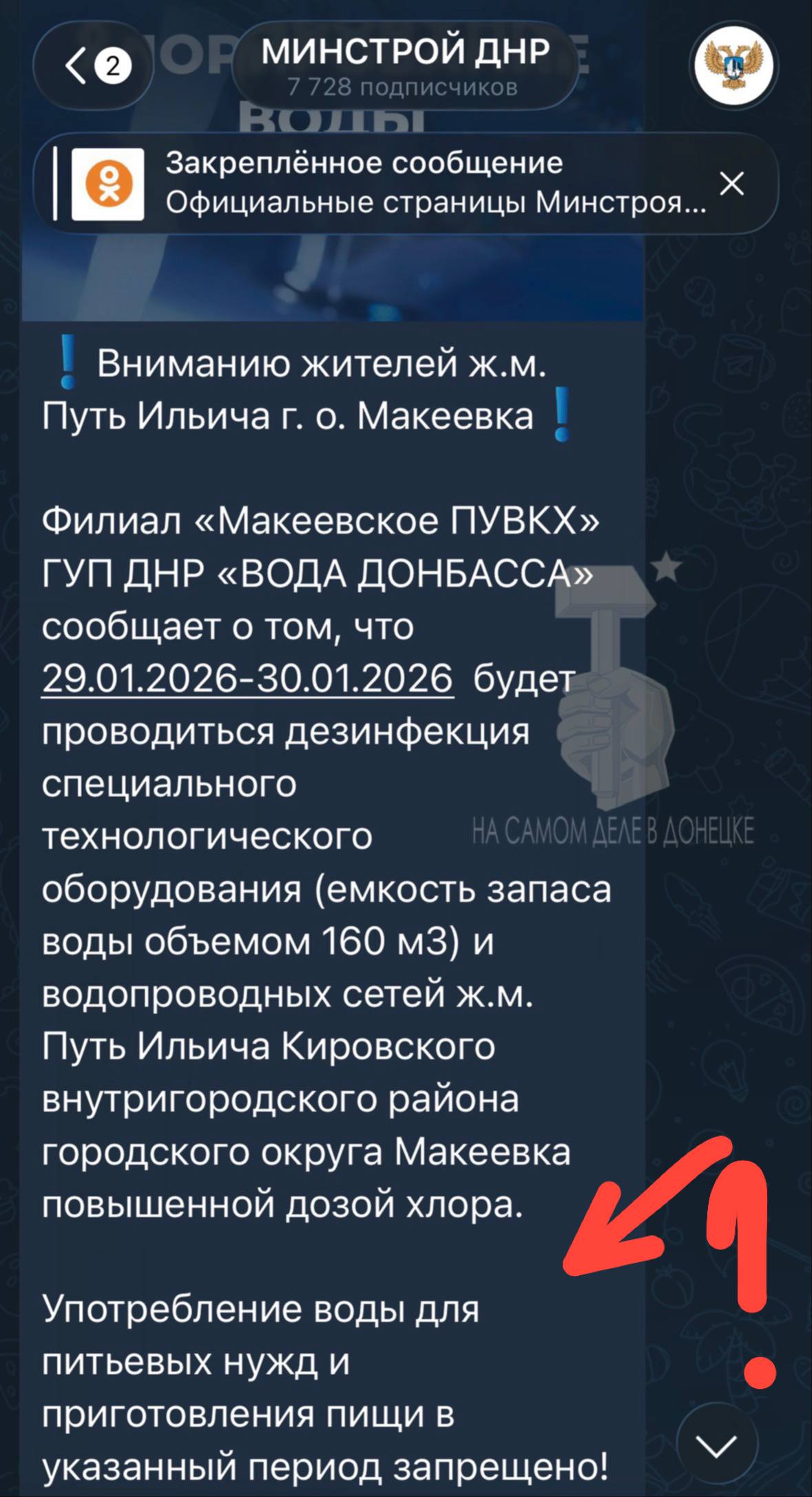Go back to the chat list

pyautogui.click(x=92, y=67)
